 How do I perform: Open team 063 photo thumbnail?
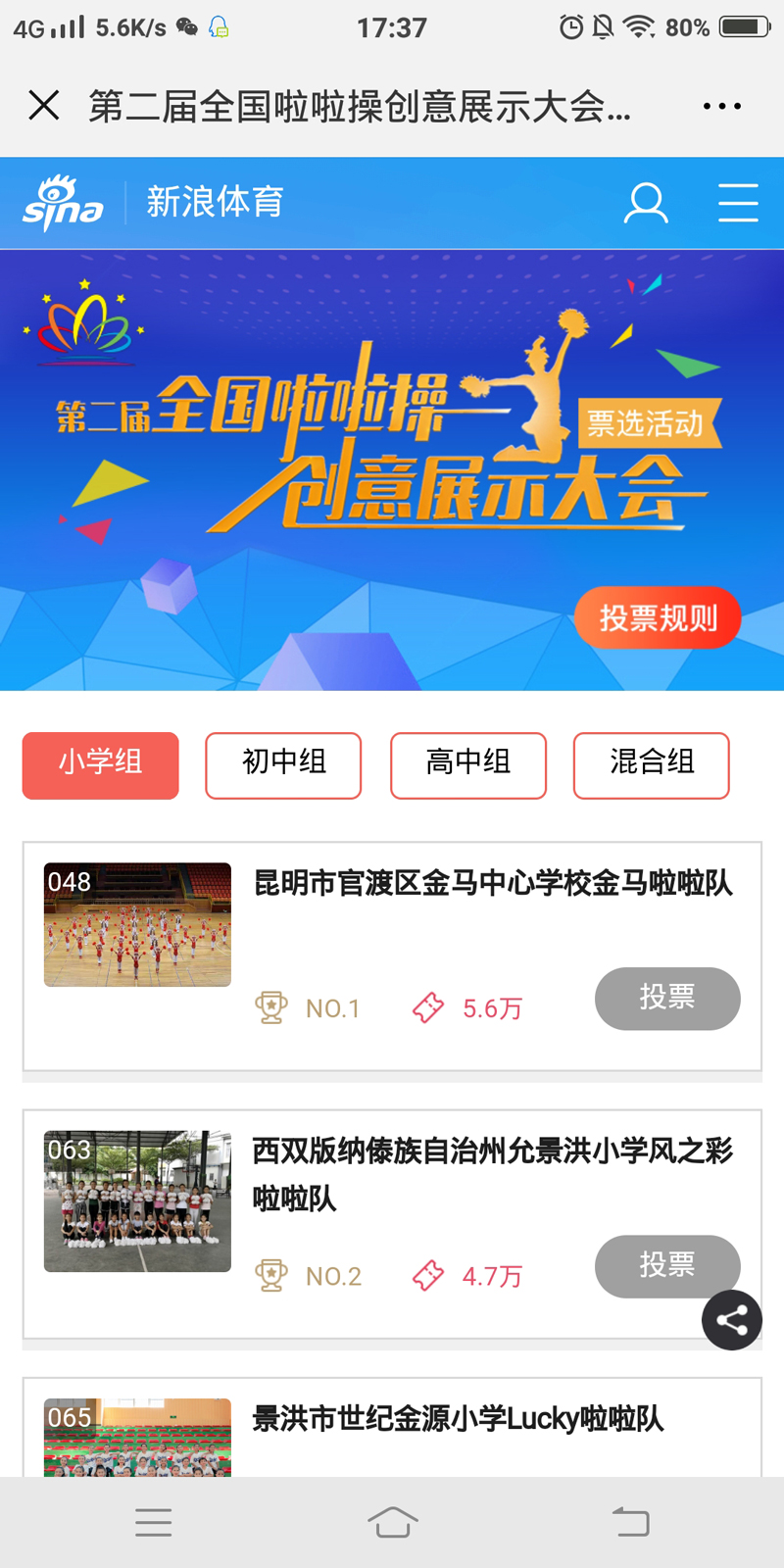[x=137, y=1200]
